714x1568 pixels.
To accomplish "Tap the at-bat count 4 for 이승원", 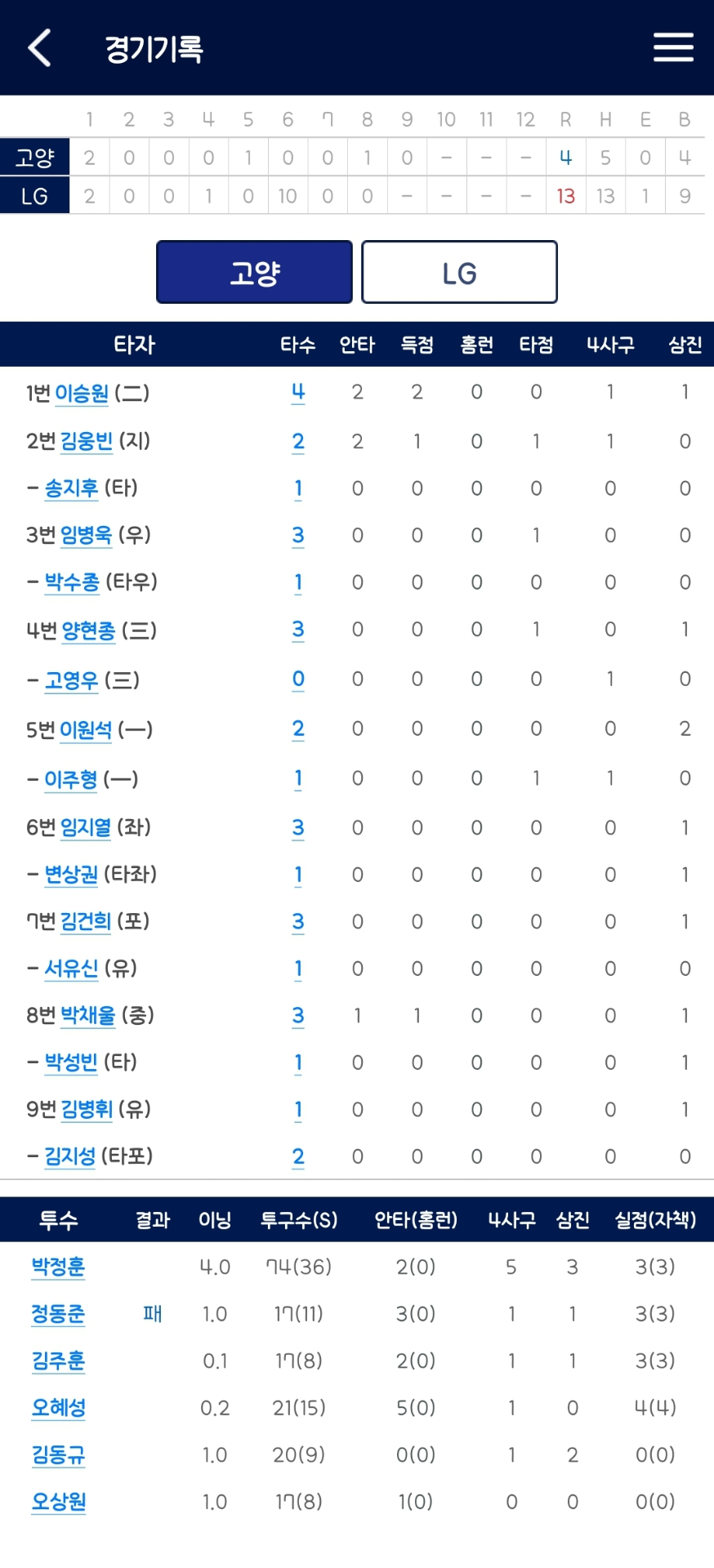I will coord(298,393).
